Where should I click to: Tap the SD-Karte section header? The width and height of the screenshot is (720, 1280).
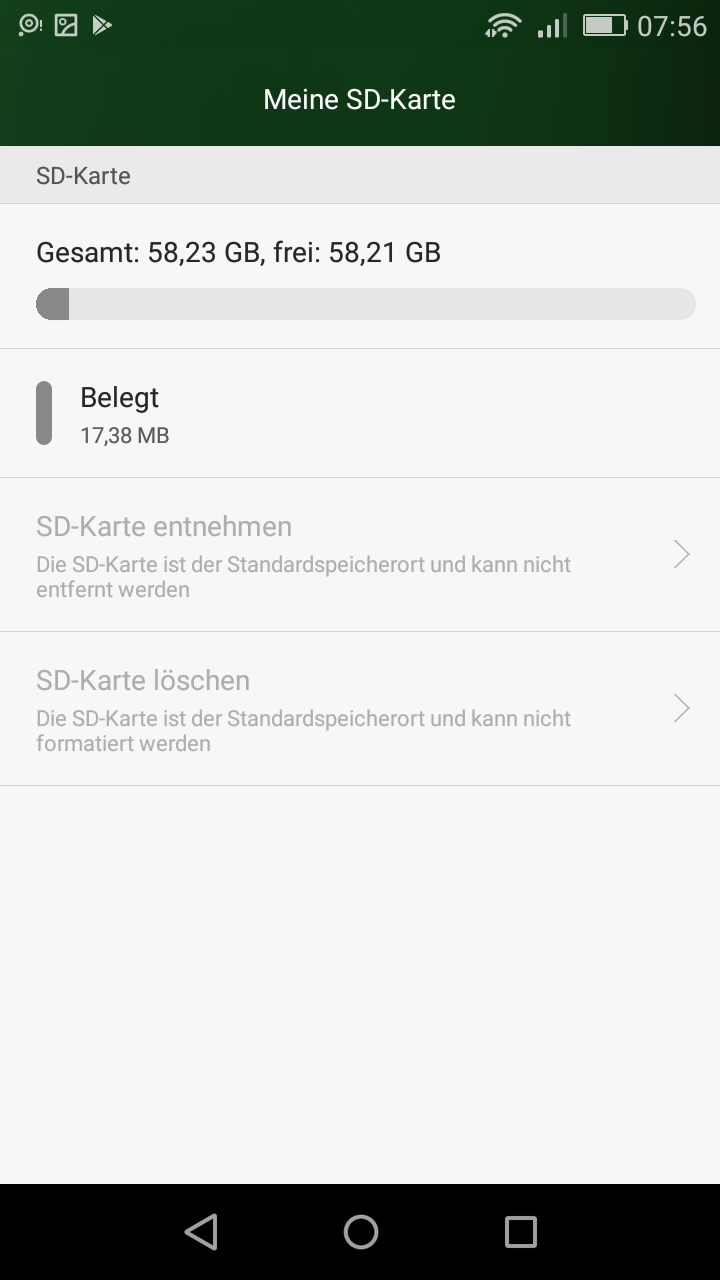coord(83,175)
